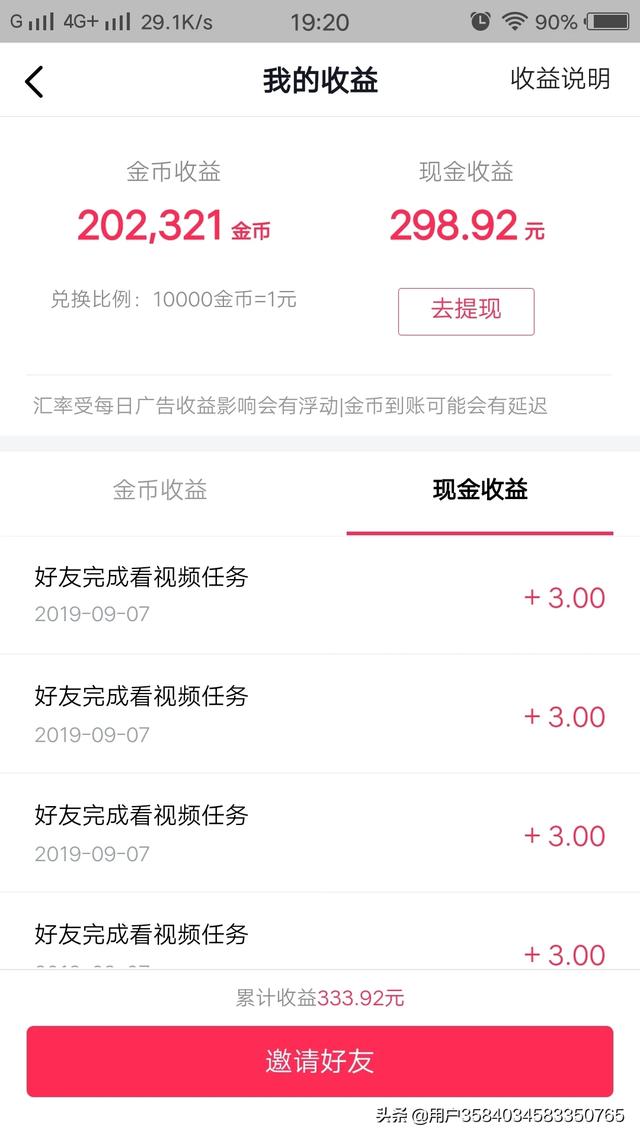This screenshot has width=640, height=1138.
Task: Tap the 去提现 withdraw button
Action: pos(466,311)
